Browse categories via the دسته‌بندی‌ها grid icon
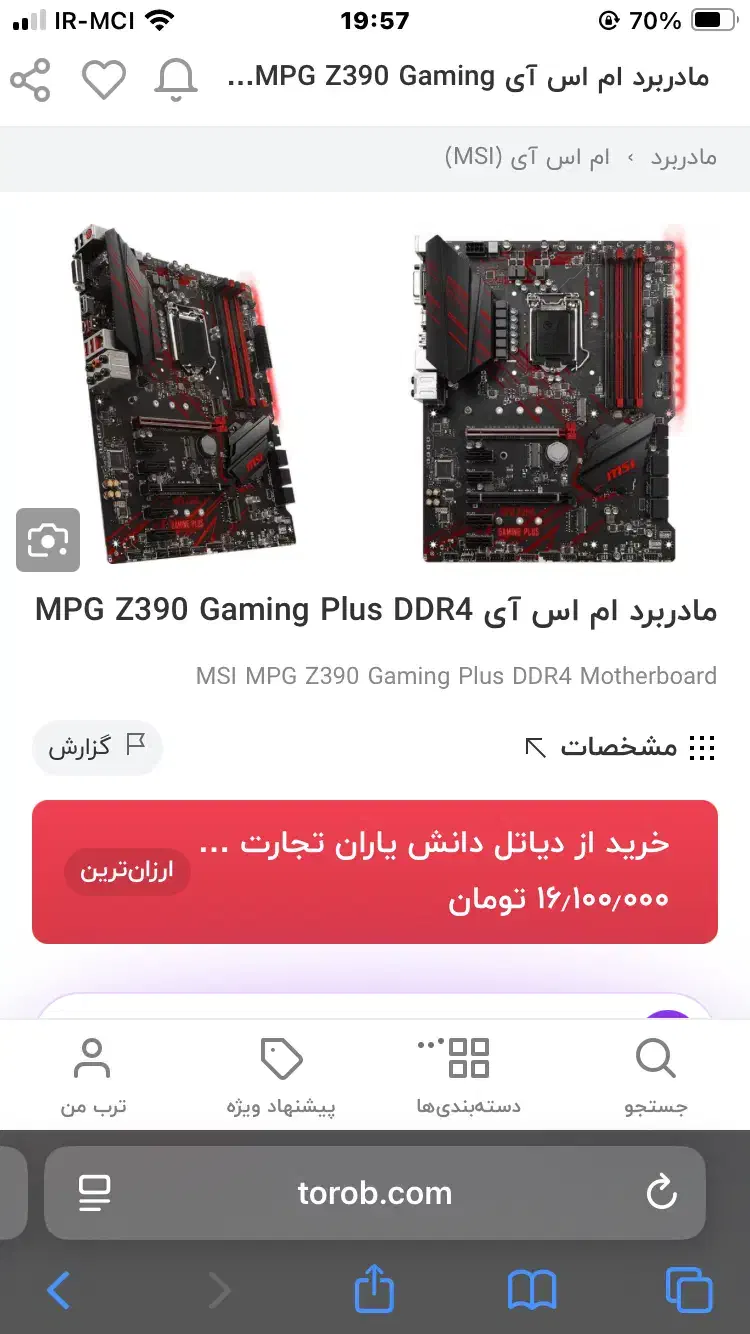Image resolution: width=750 pixels, height=1334 pixels. coord(467,1057)
